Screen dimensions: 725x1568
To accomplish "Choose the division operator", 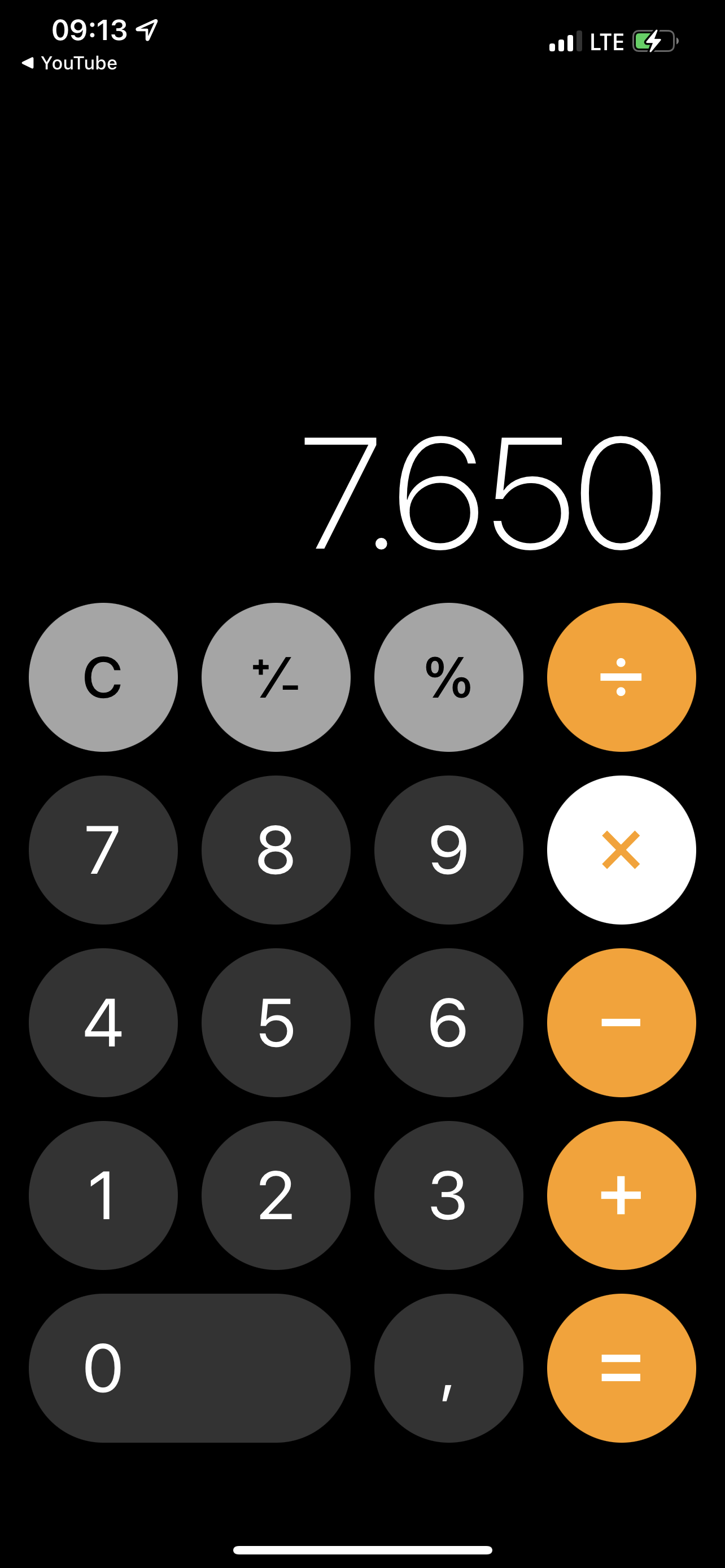I will pos(621,677).
